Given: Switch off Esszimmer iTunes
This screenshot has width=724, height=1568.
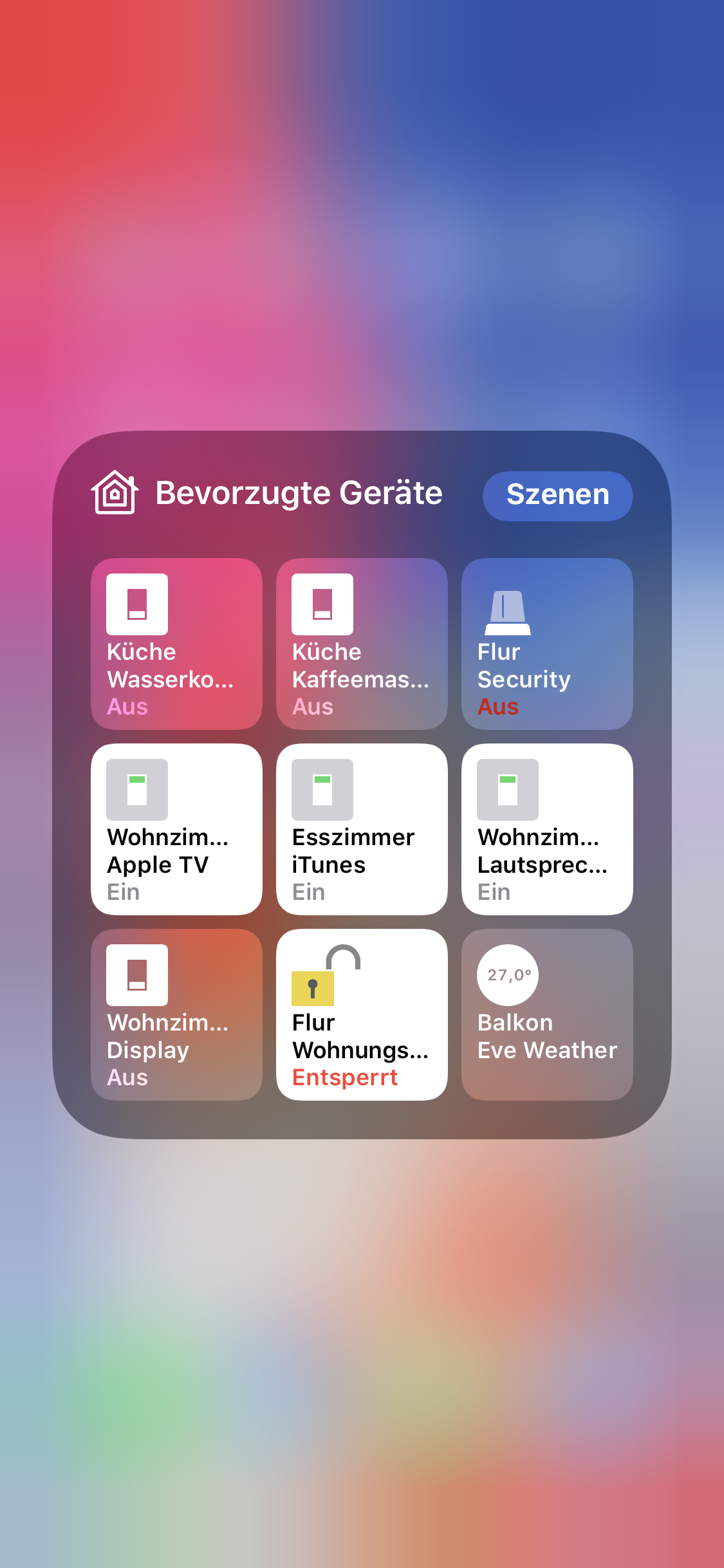Looking at the screenshot, I should point(362,829).
